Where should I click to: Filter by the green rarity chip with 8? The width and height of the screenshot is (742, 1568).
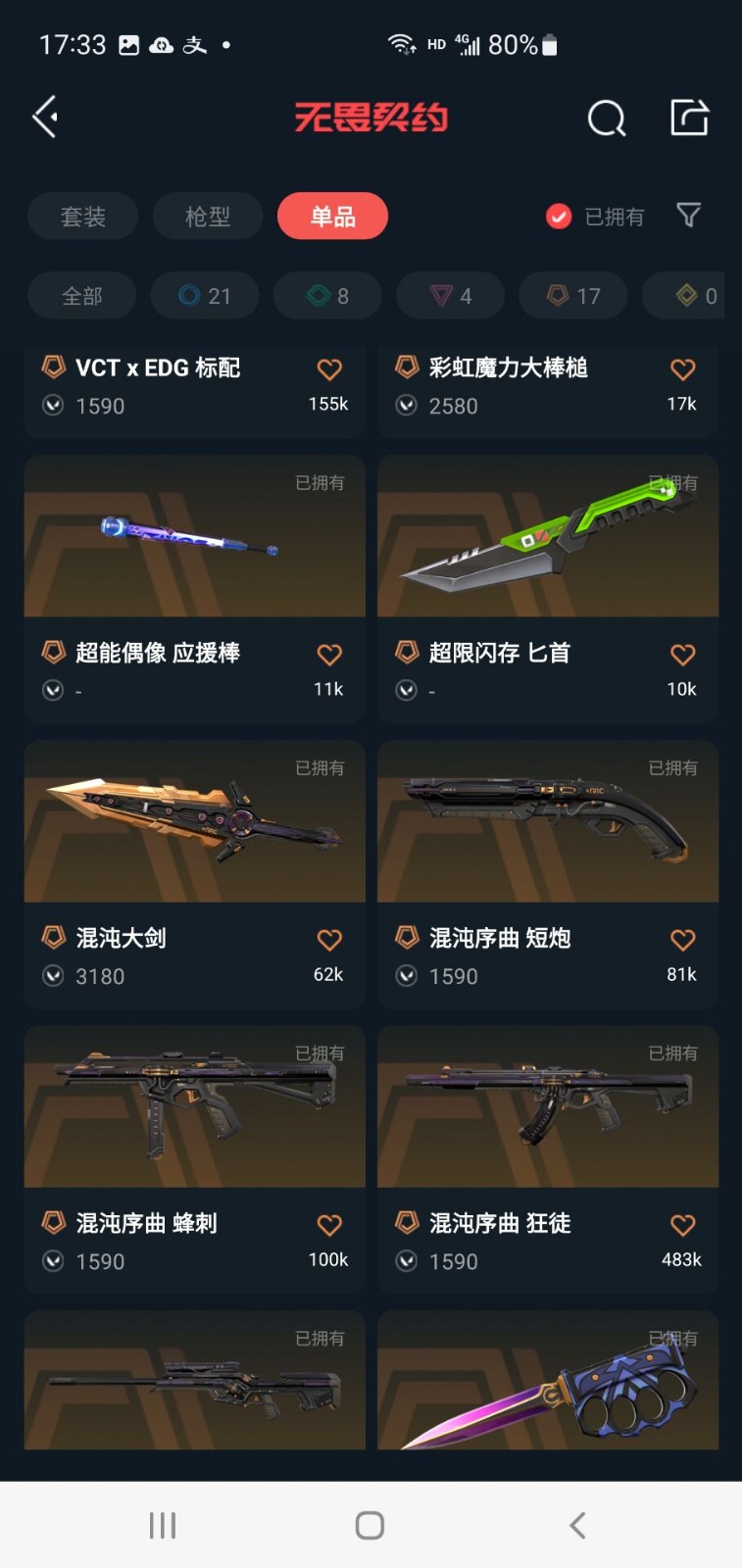[327, 296]
